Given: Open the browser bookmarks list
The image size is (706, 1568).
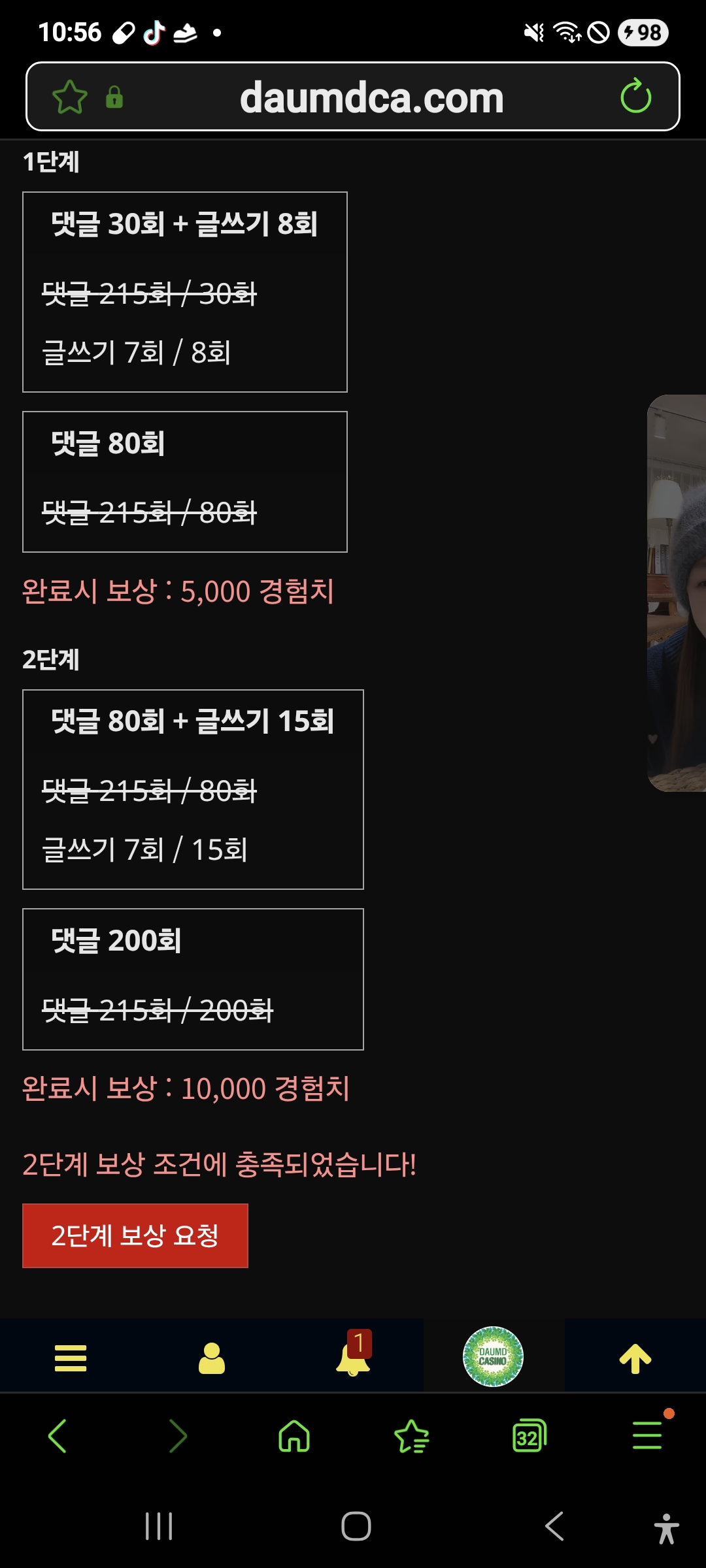Looking at the screenshot, I should click(x=412, y=1436).
